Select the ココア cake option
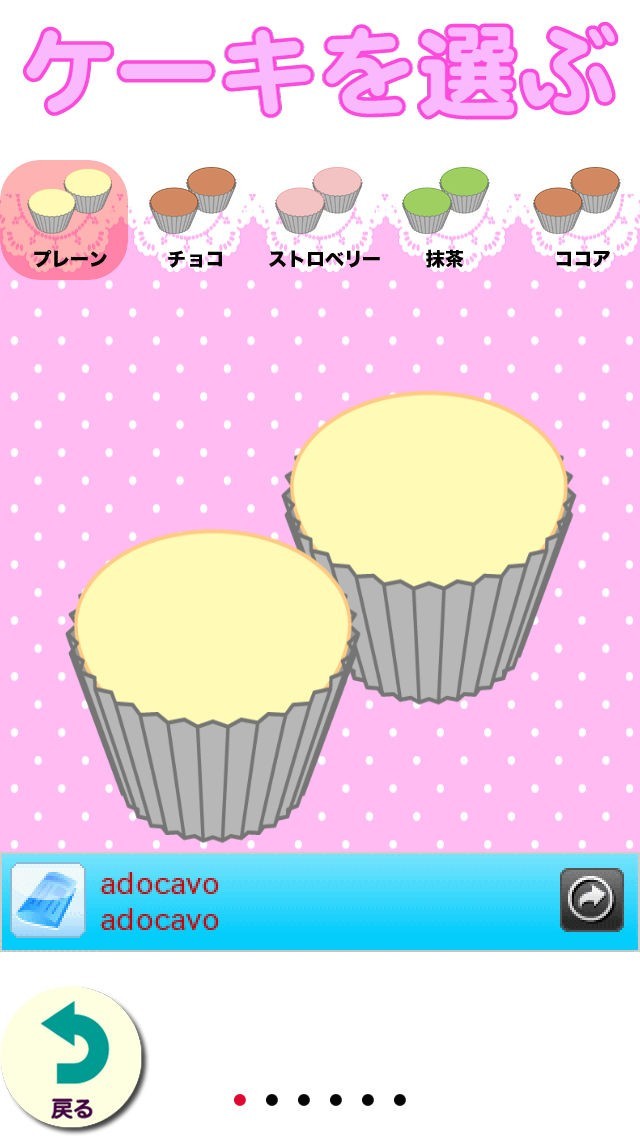The width and height of the screenshot is (640, 1136). (575, 218)
